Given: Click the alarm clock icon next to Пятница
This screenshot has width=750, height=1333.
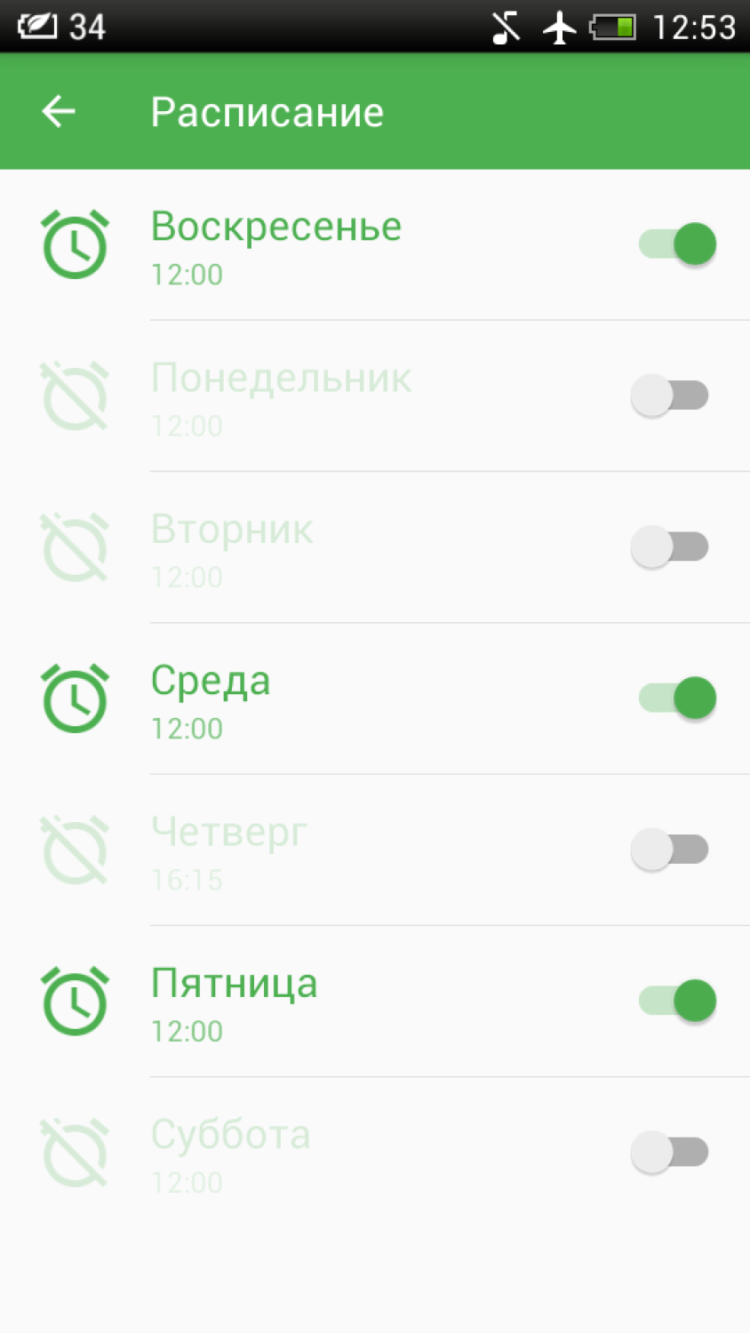Looking at the screenshot, I should point(74,1000).
